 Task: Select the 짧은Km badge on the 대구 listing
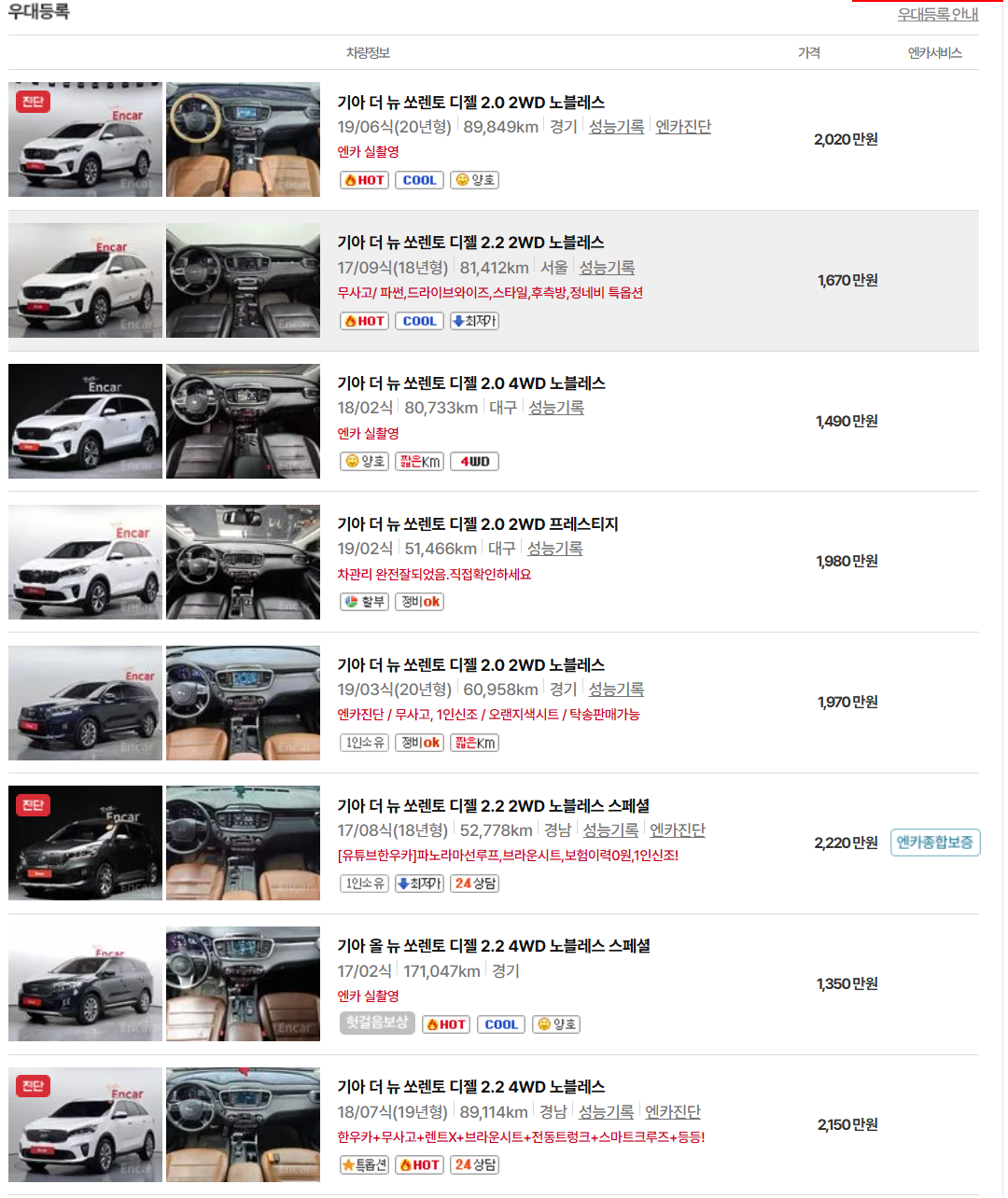[x=419, y=461]
